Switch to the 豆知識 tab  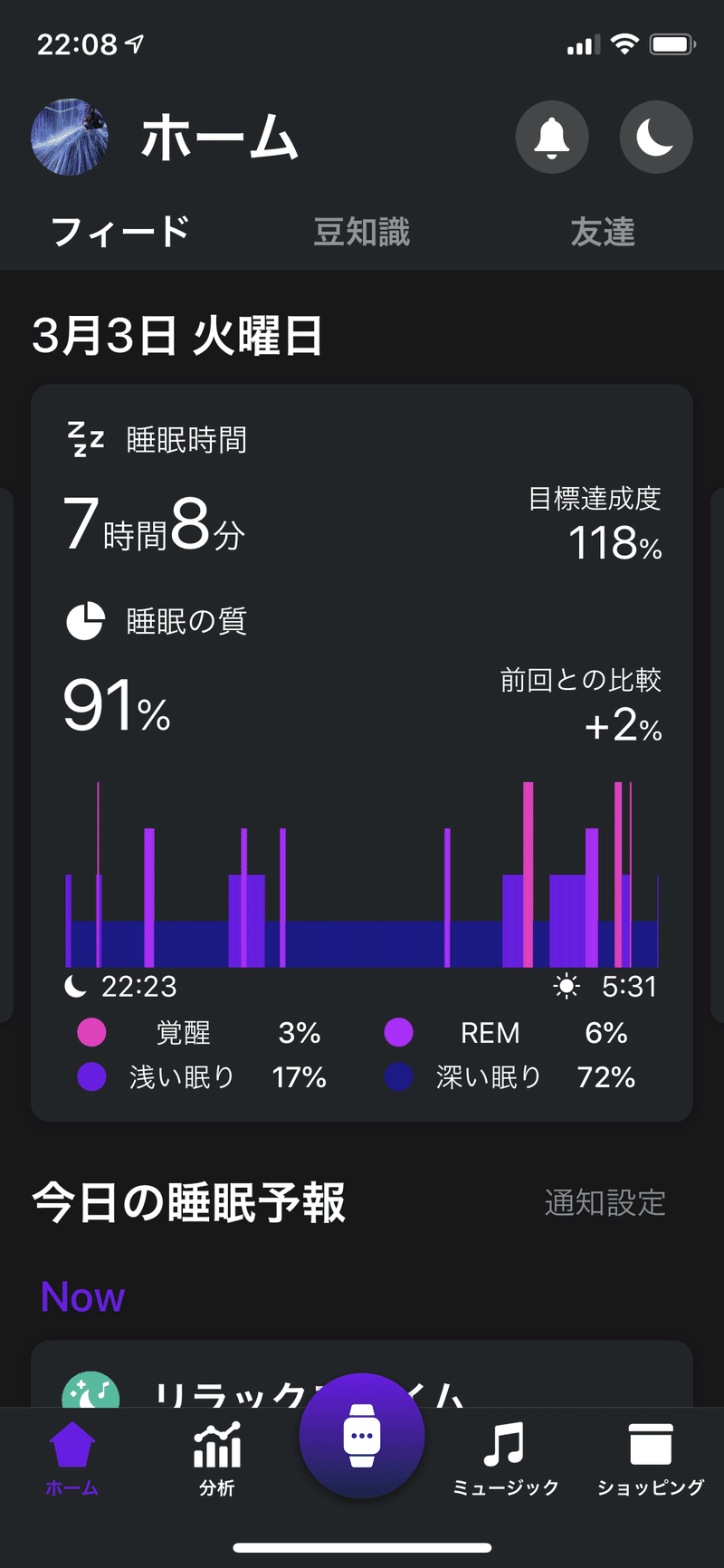(x=361, y=232)
